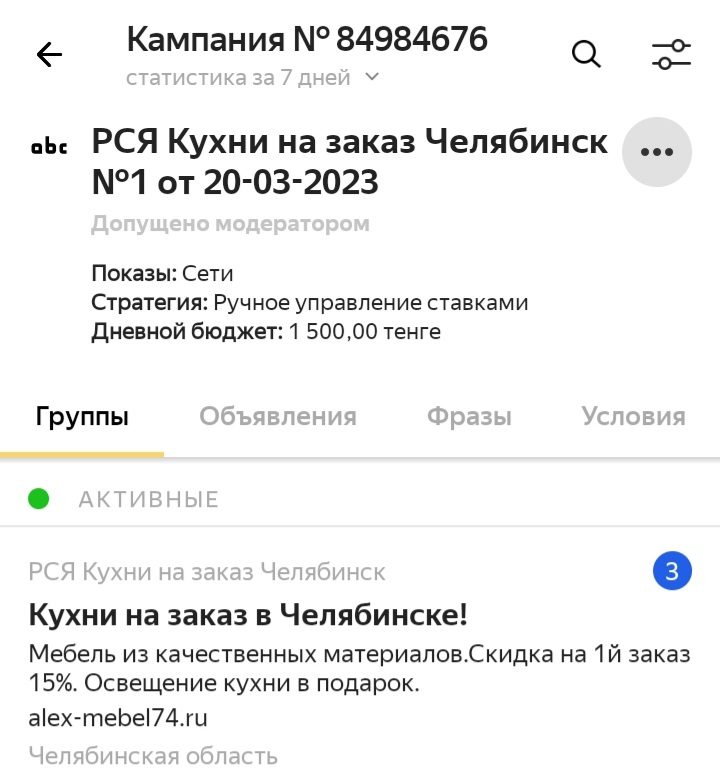This screenshot has height=777, width=720.
Task: Go back using the arrow icon
Action: 49,55
